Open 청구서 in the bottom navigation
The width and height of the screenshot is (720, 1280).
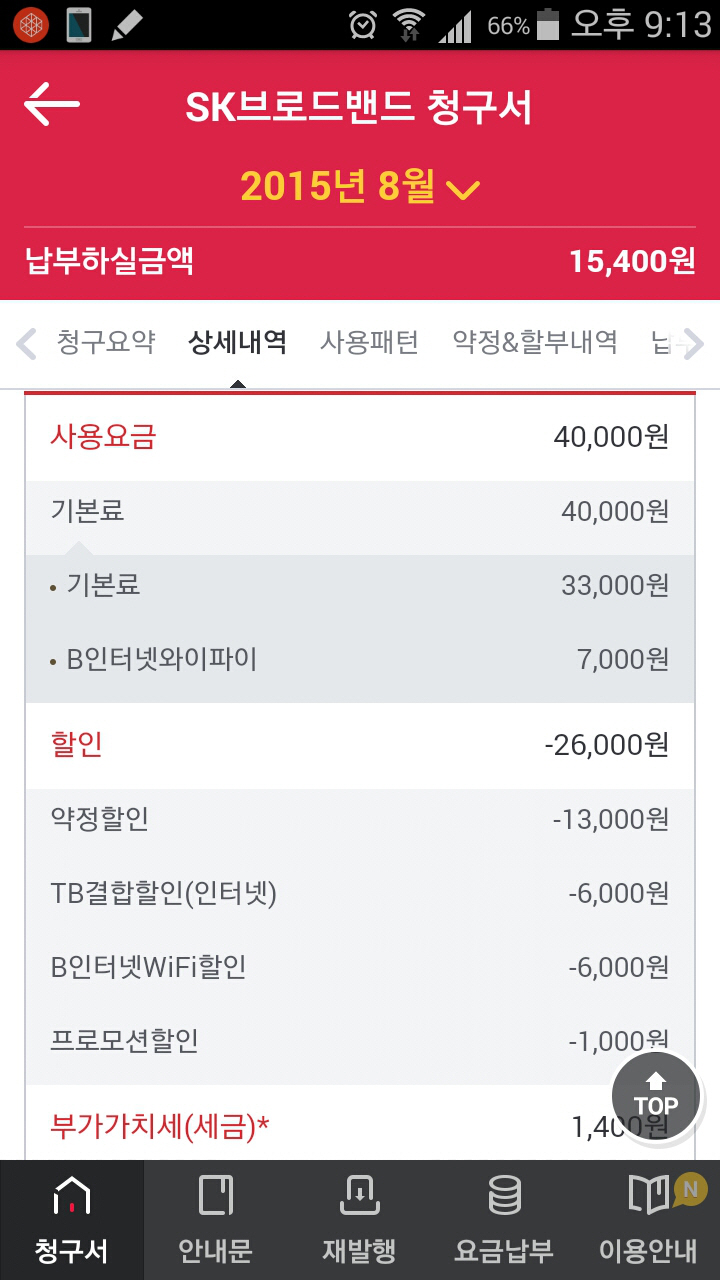[72, 1220]
